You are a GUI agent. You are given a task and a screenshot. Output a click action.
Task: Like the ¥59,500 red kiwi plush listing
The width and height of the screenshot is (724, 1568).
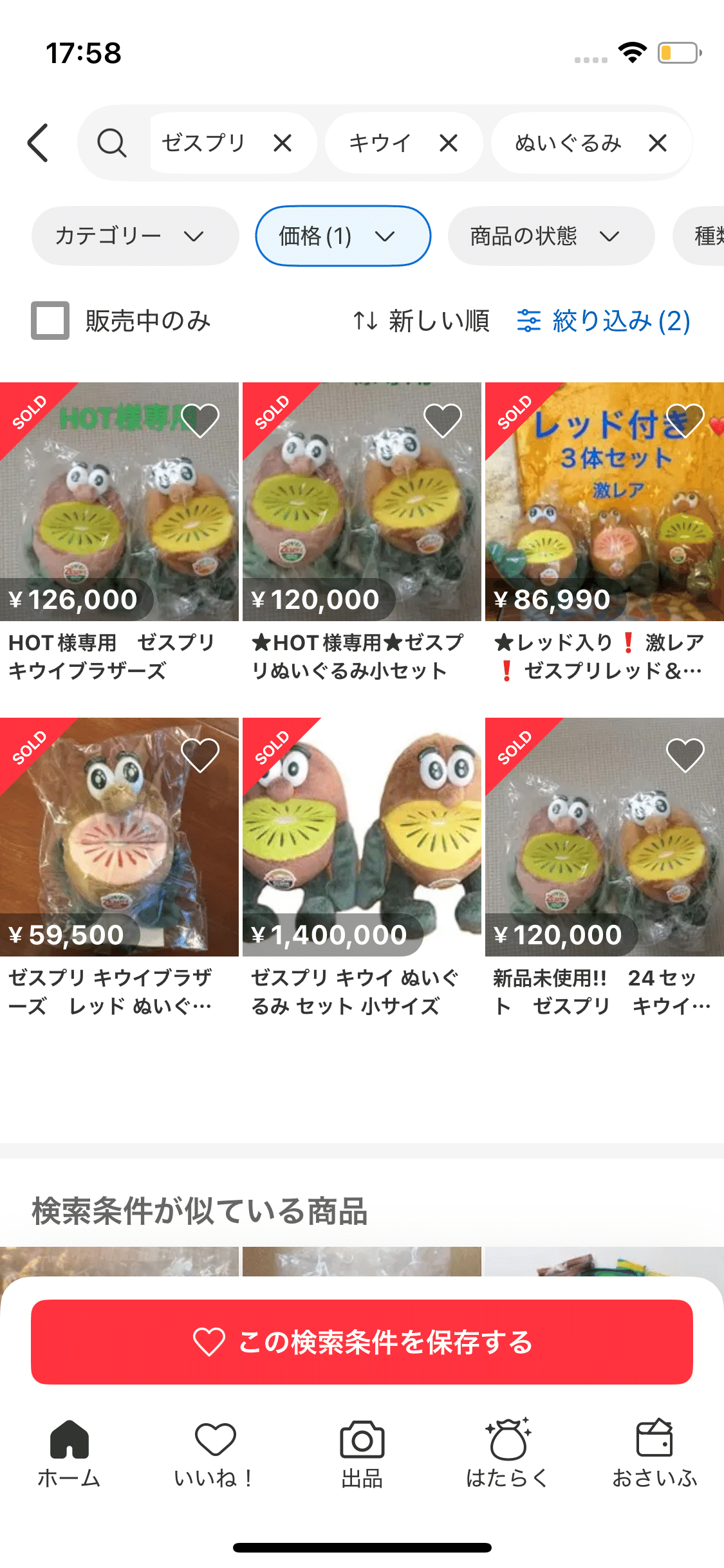click(200, 754)
